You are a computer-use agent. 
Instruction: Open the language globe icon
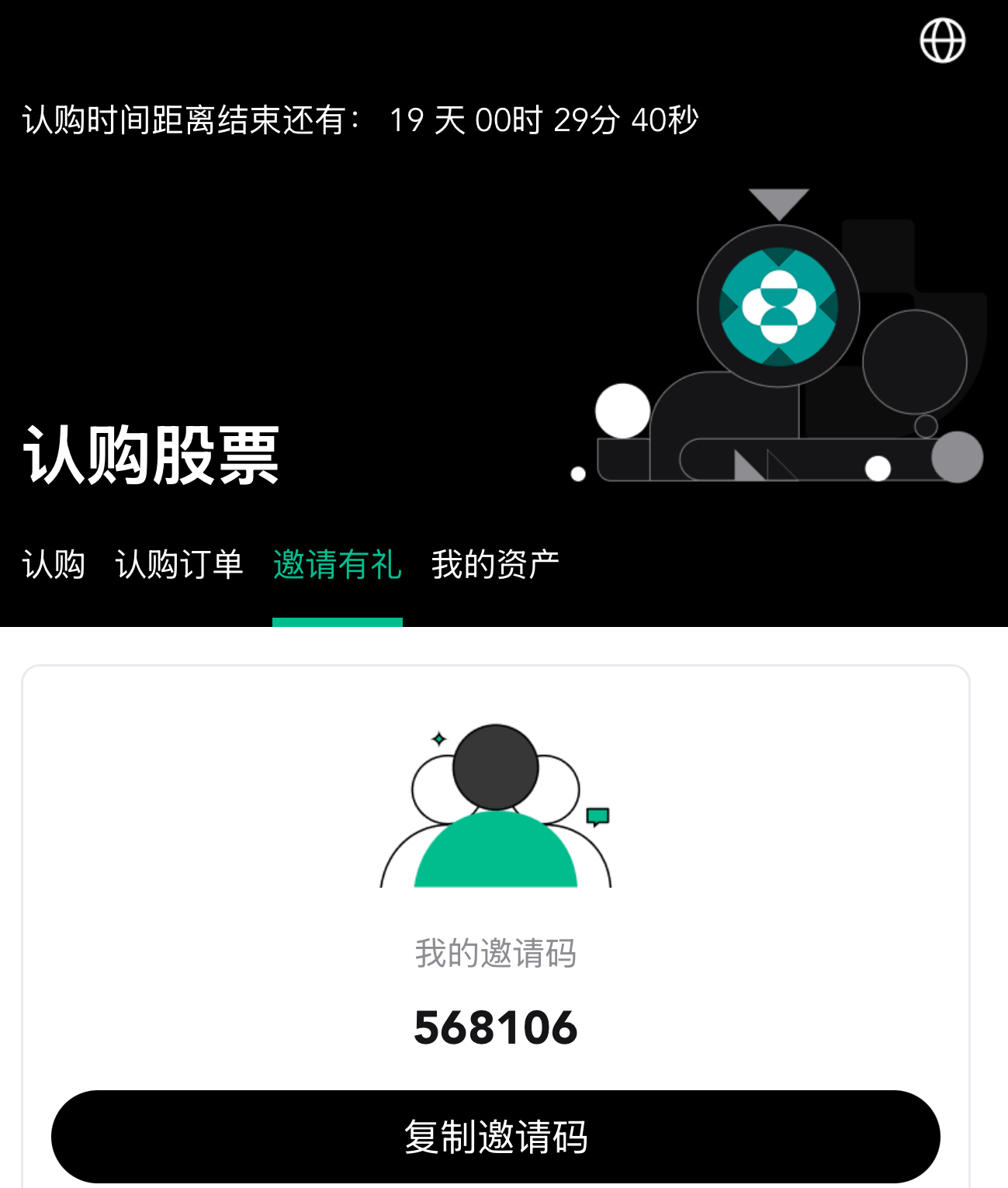pos(942,40)
